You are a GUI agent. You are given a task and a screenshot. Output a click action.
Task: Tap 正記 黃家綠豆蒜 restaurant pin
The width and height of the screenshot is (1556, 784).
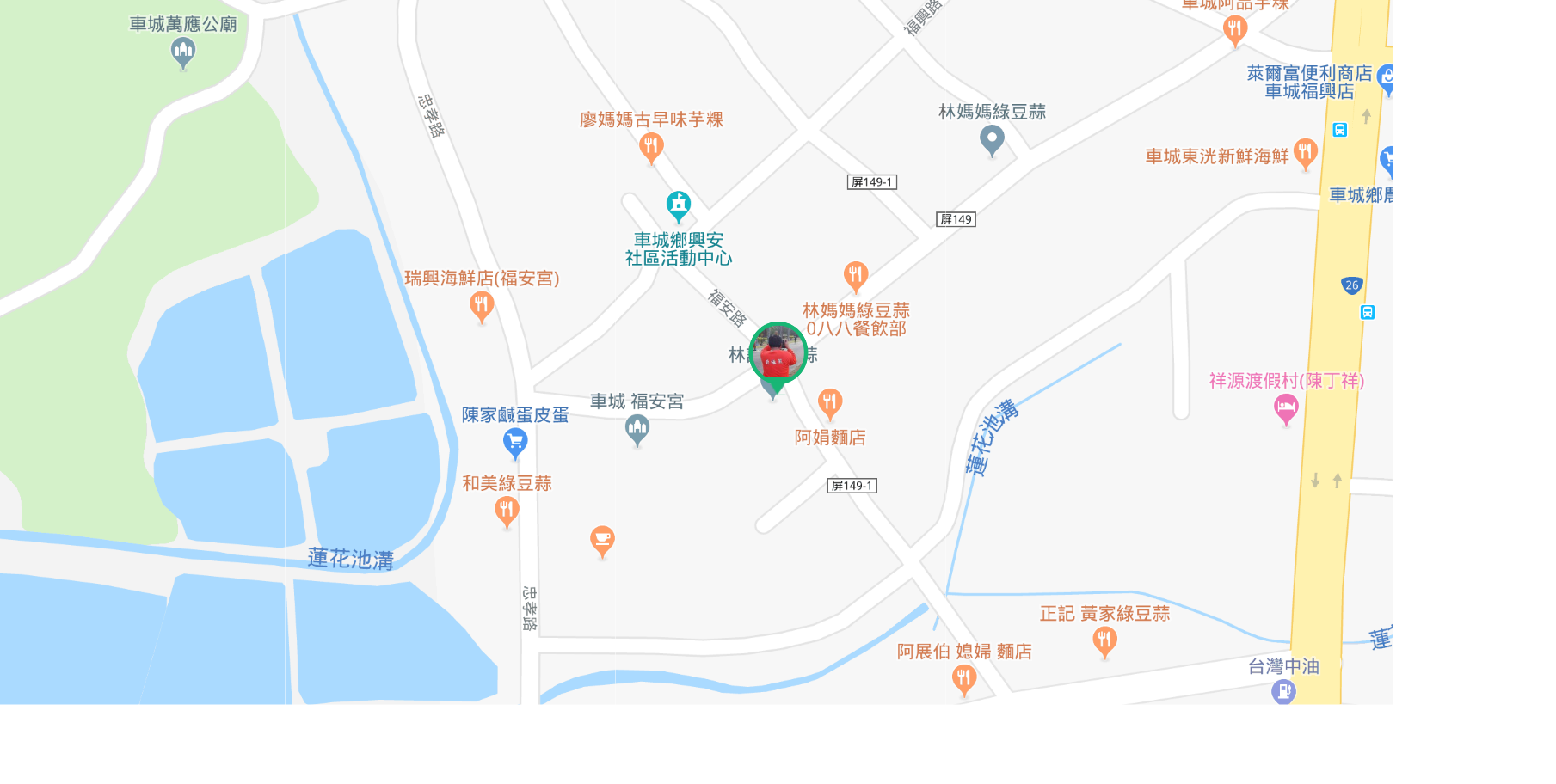tap(1104, 640)
